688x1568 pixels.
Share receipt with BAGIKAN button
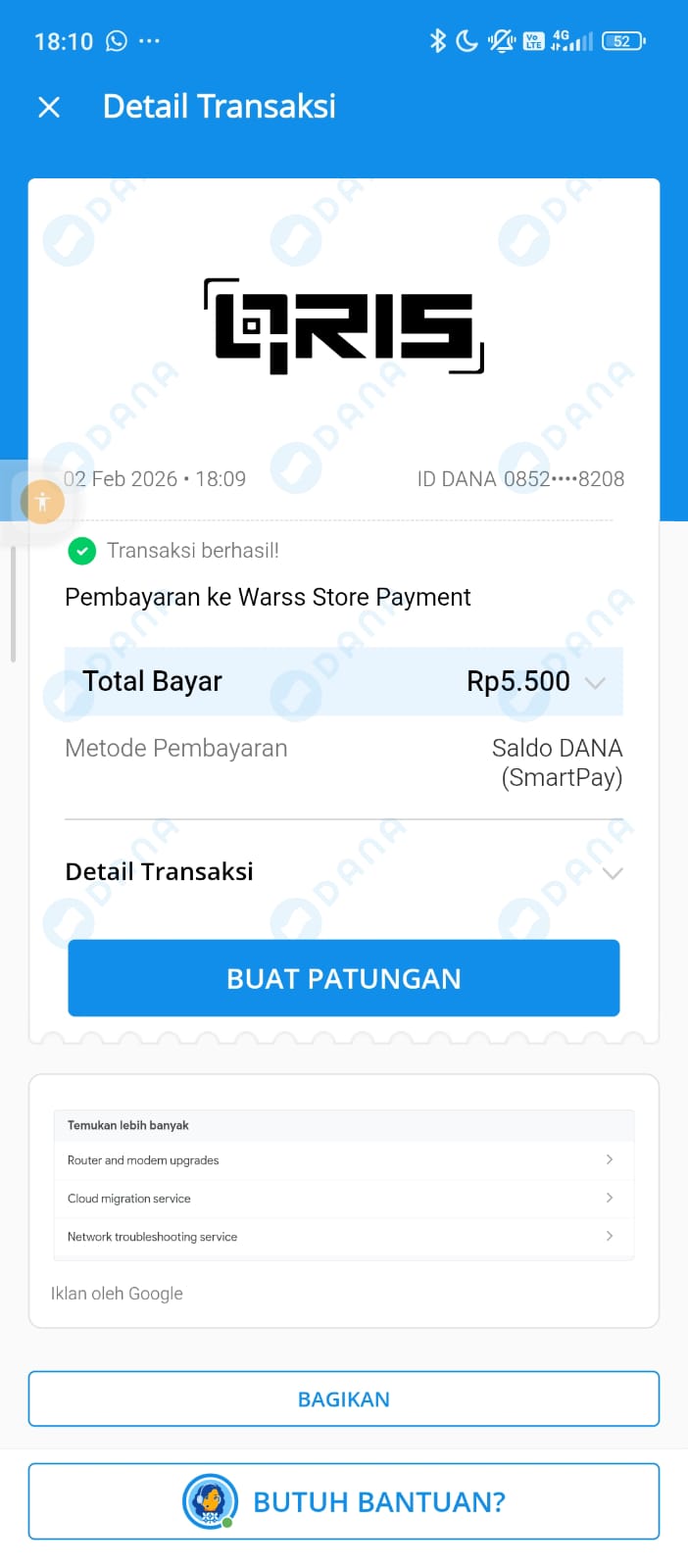[x=344, y=1399]
